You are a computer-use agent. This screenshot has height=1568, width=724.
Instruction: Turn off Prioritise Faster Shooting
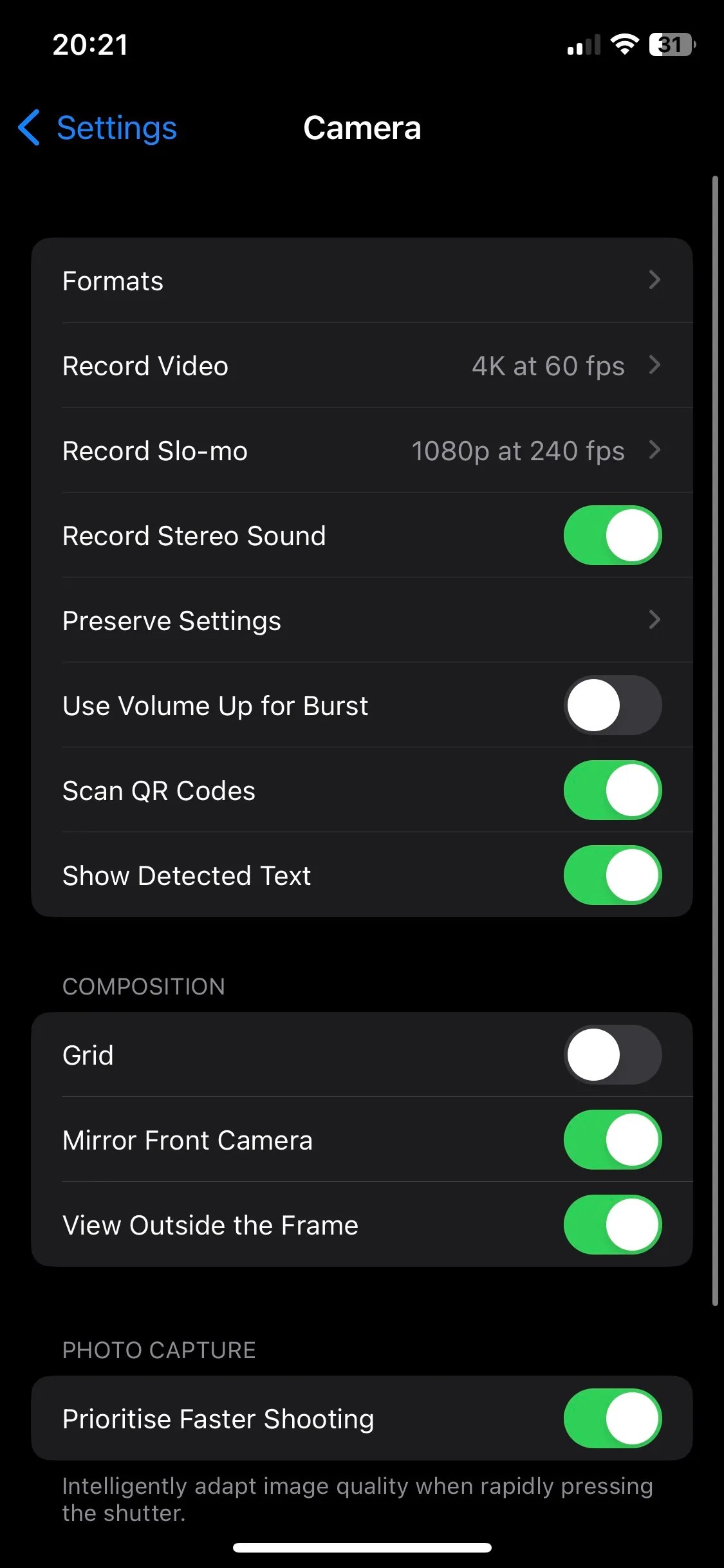pyautogui.click(x=612, y=1419)
